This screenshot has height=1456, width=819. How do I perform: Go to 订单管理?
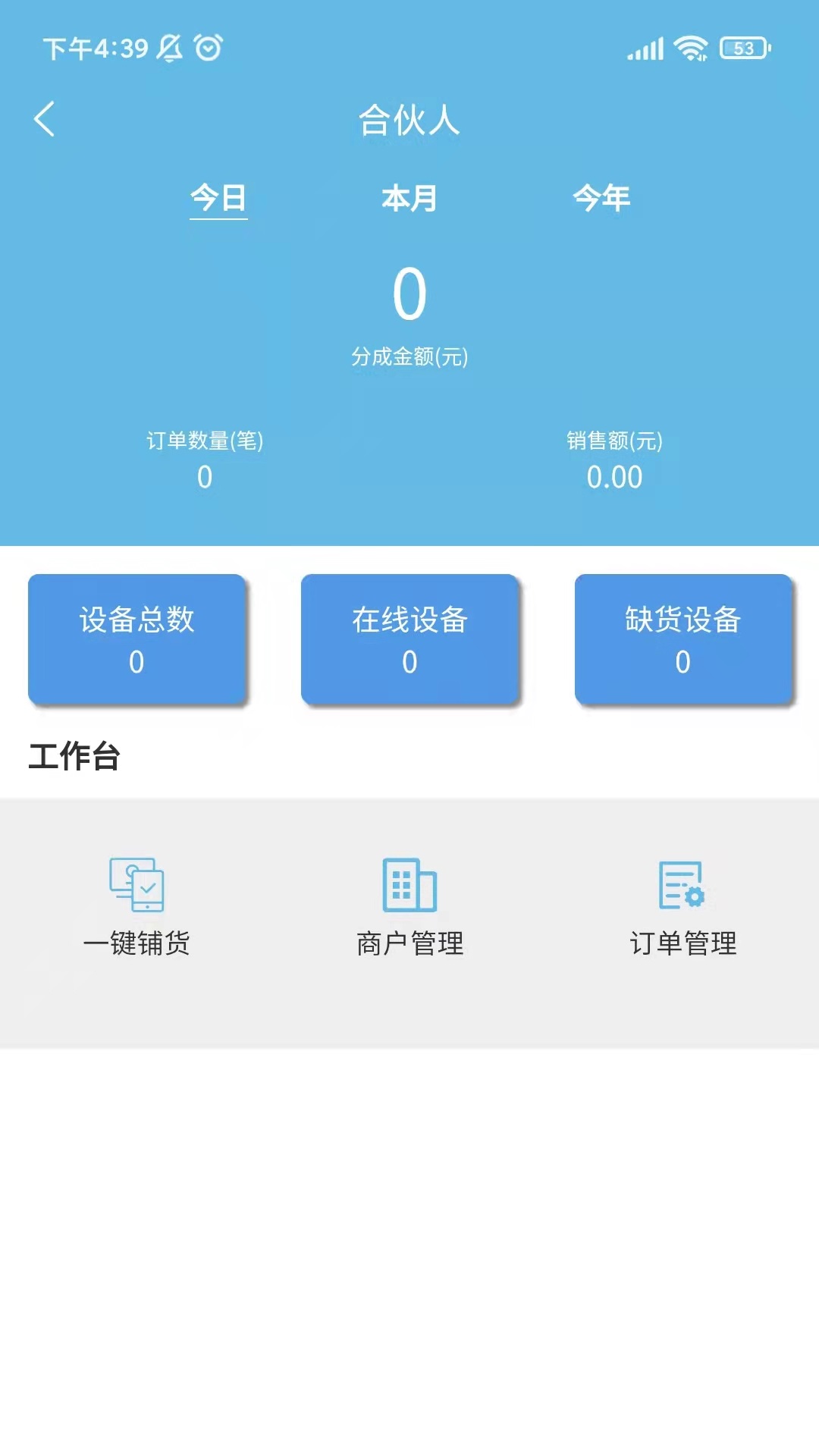[x=683, y=906]
